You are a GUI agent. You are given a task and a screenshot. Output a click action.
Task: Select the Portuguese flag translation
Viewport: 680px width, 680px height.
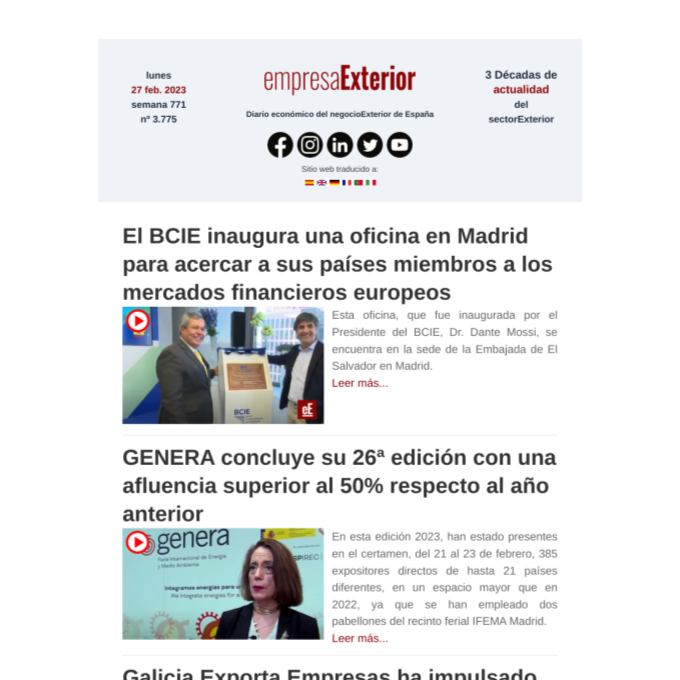(x=358, y=183)
